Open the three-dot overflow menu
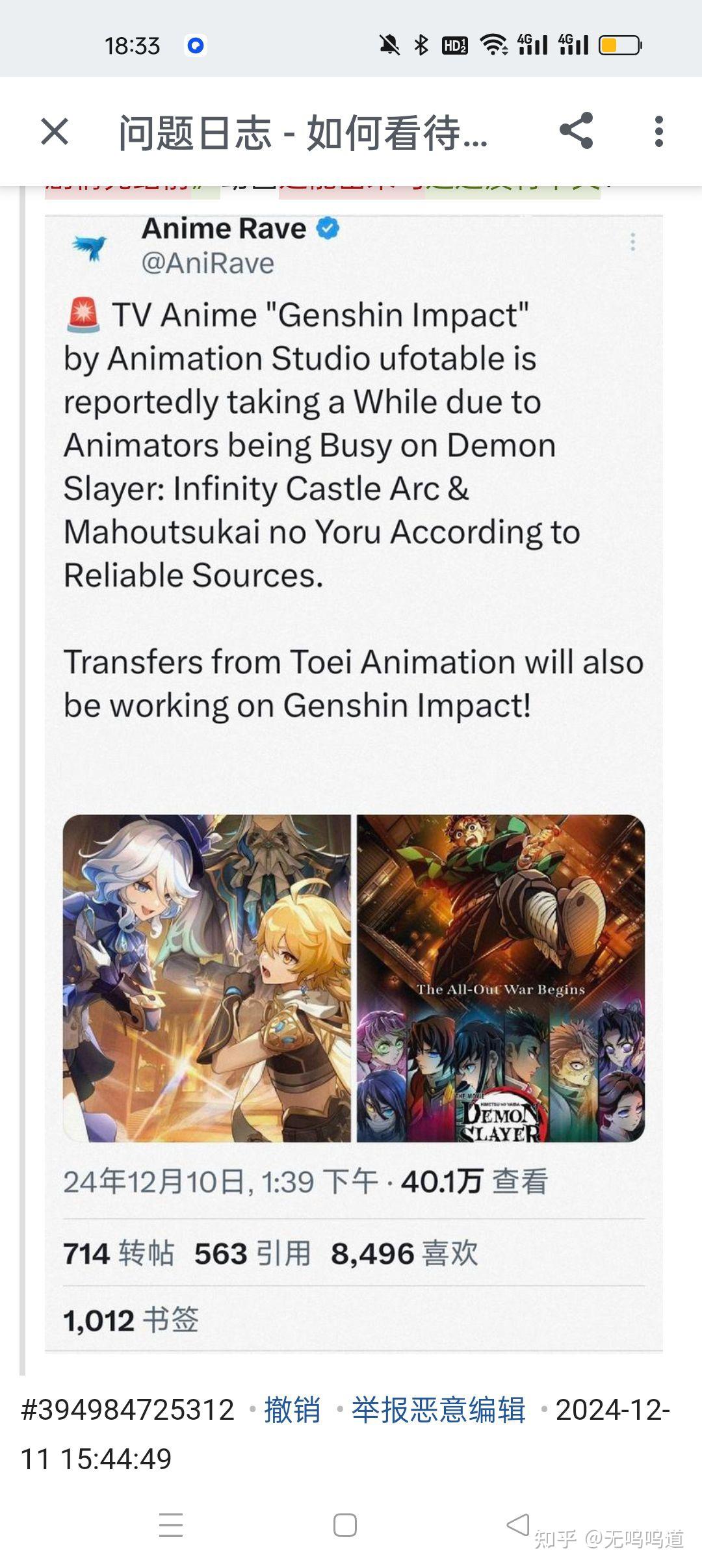This screenshot has width=702, height=1568. [658, 131]
